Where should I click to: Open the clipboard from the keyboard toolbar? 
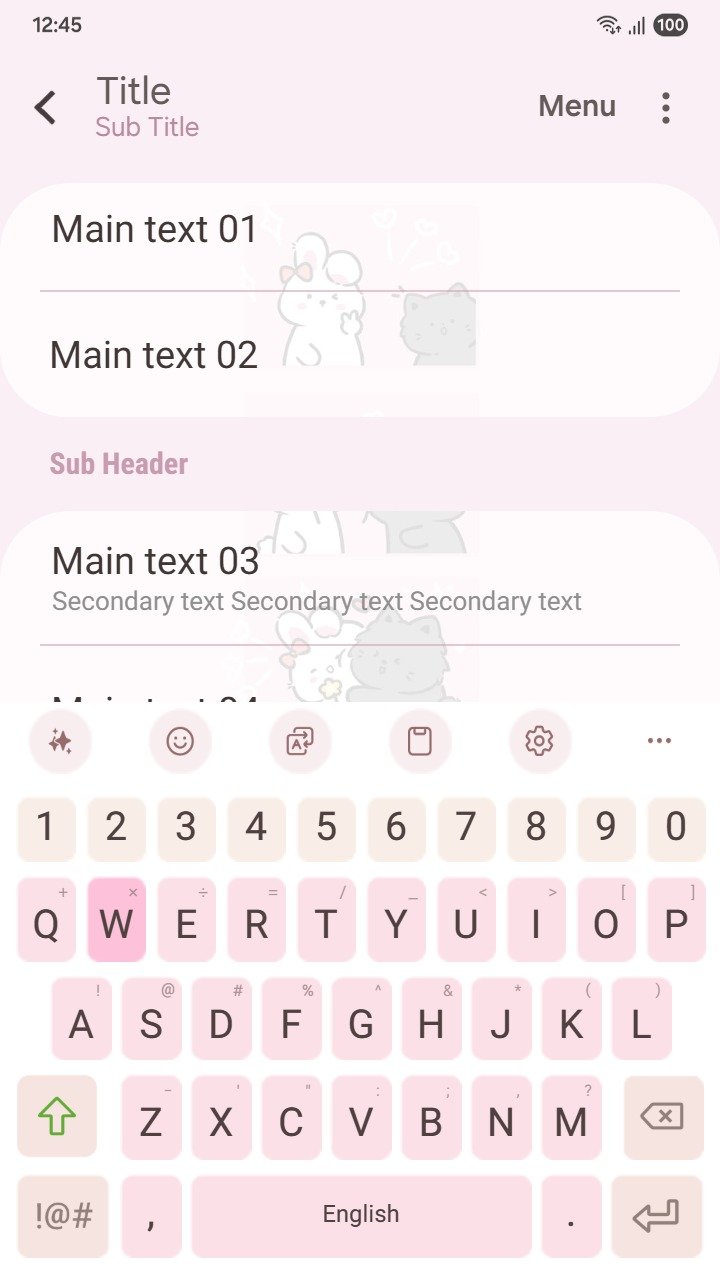420,741
